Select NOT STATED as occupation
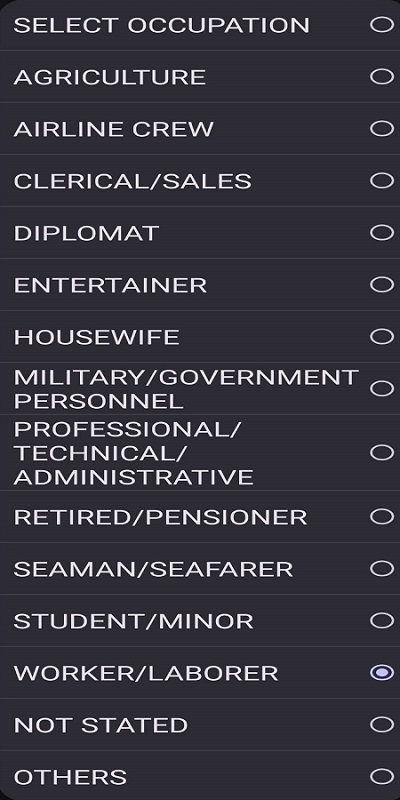 [200, 725]
